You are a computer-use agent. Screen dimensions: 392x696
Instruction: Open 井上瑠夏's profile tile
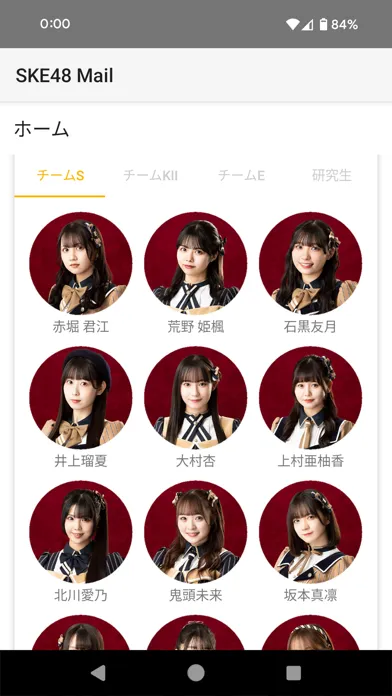point(81,407)
